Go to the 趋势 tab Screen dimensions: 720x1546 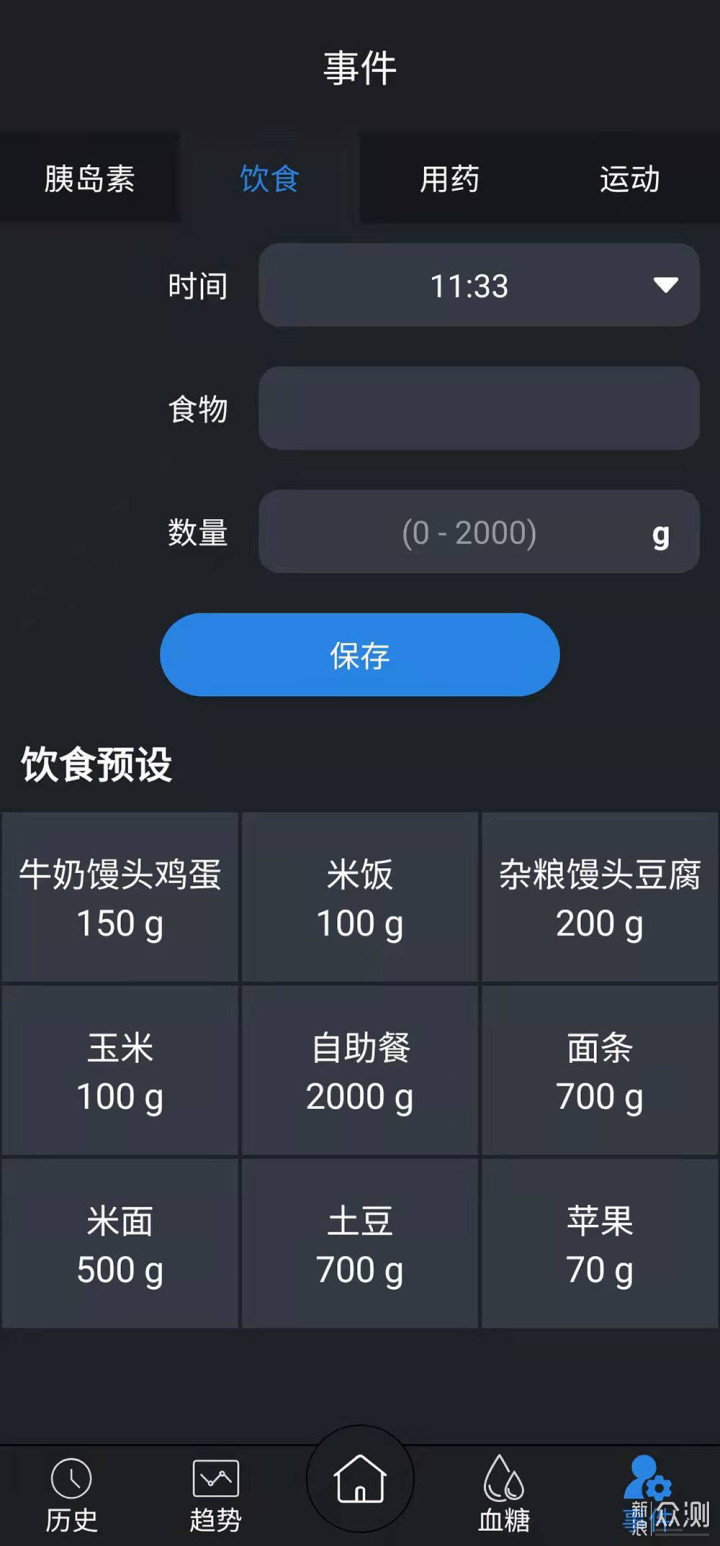tap(215, 1496)
